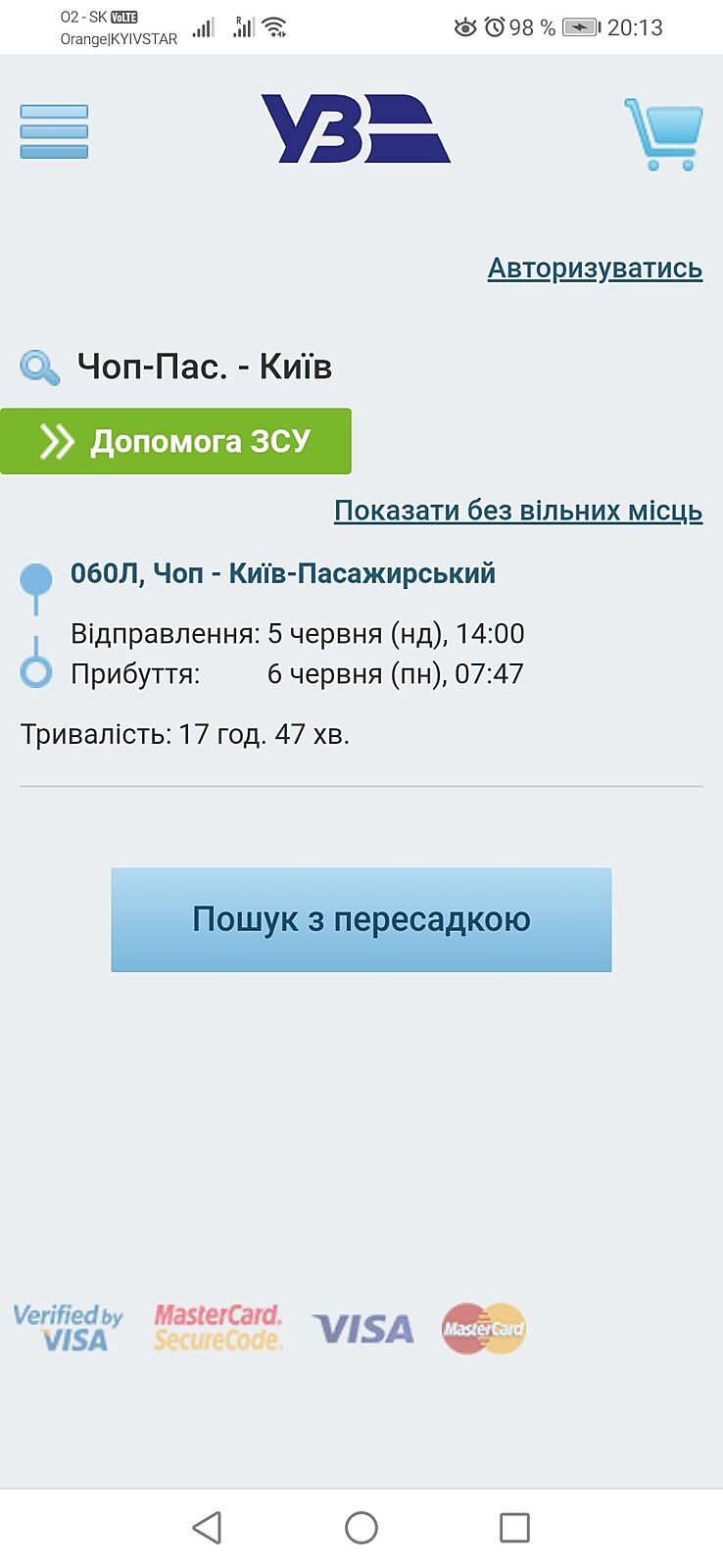
Task: Open the shopping cart
Action: click(x=663, y=133)
